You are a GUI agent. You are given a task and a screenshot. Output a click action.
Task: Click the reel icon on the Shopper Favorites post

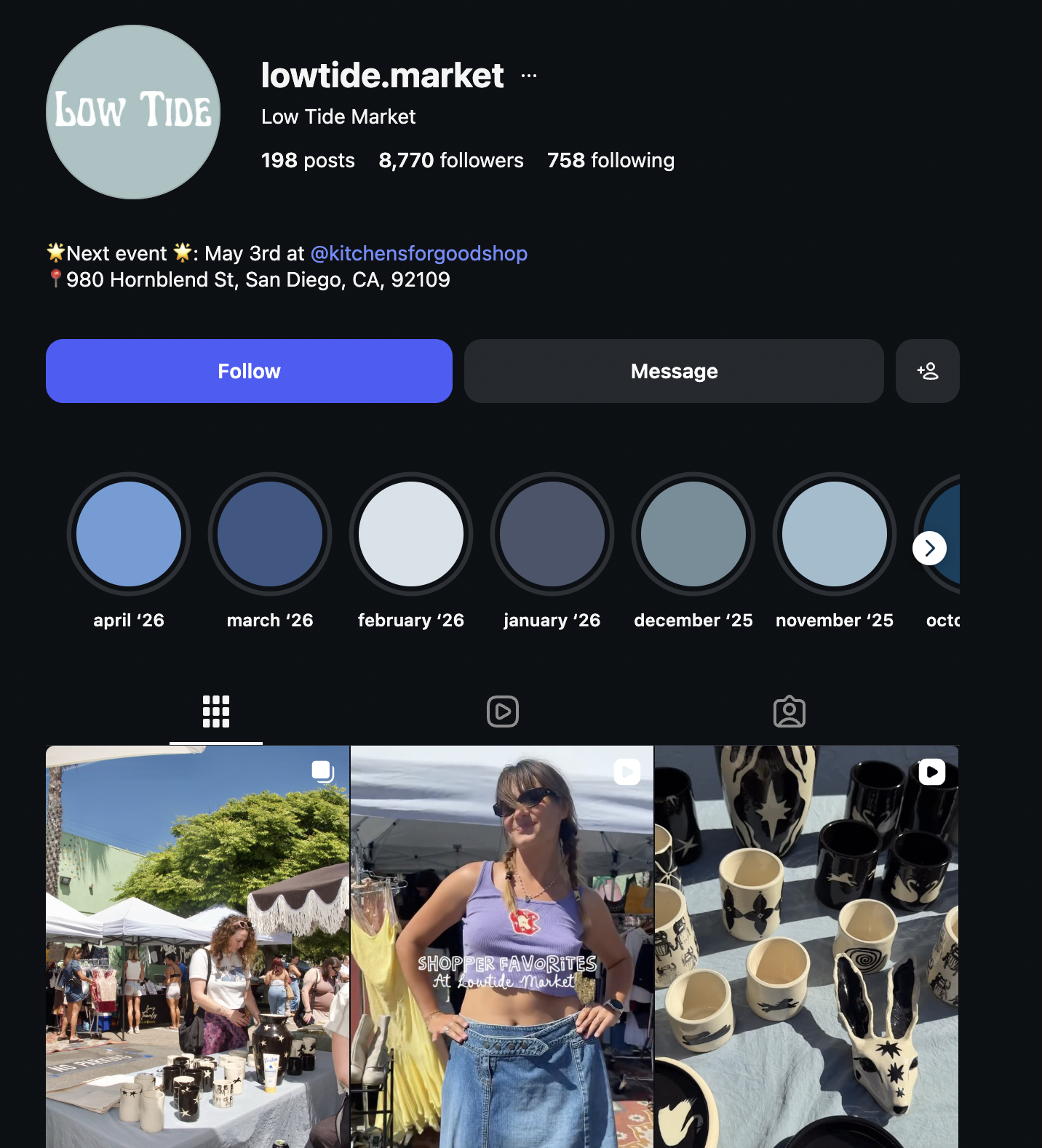(x=626, y=773)
